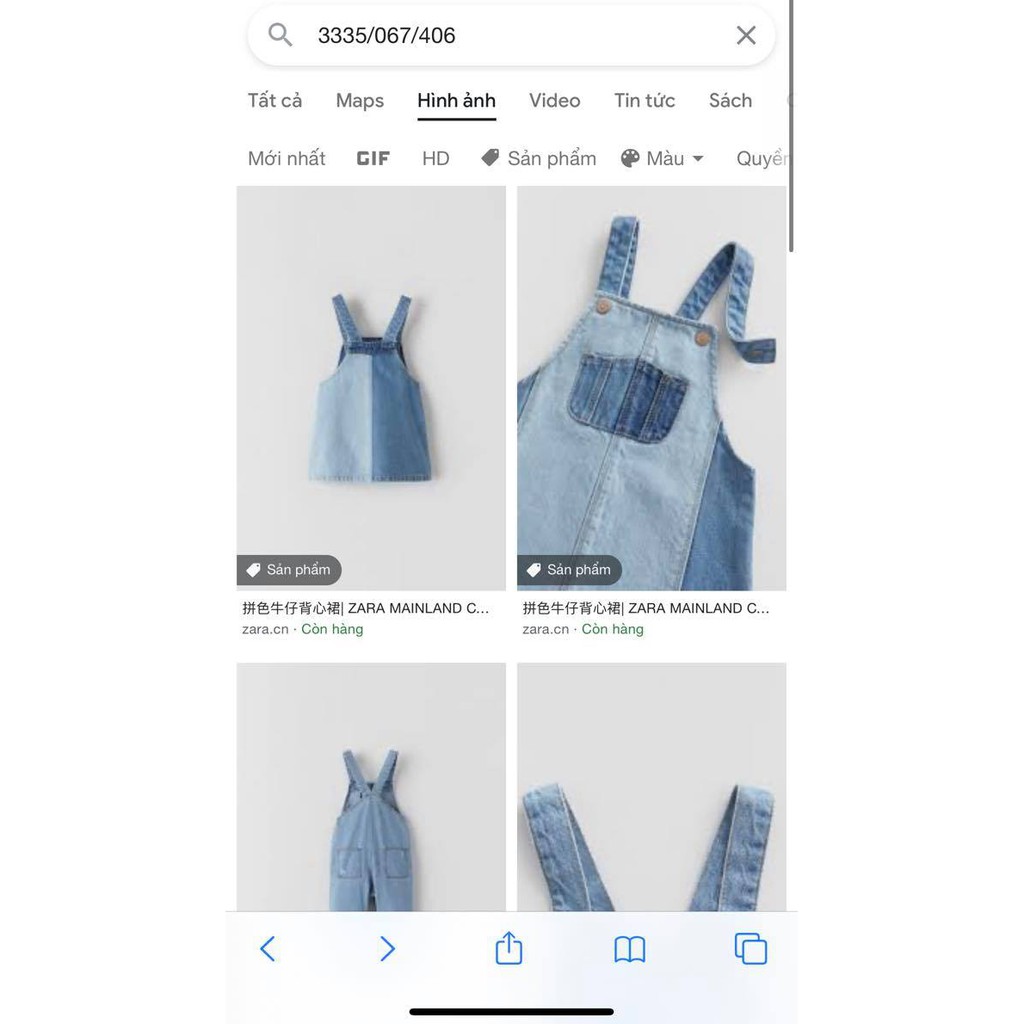Image resolution: width=1024 pixels, height=1024 pixels.
Task: Open the browser tabs overview
Action: (750, 949)
